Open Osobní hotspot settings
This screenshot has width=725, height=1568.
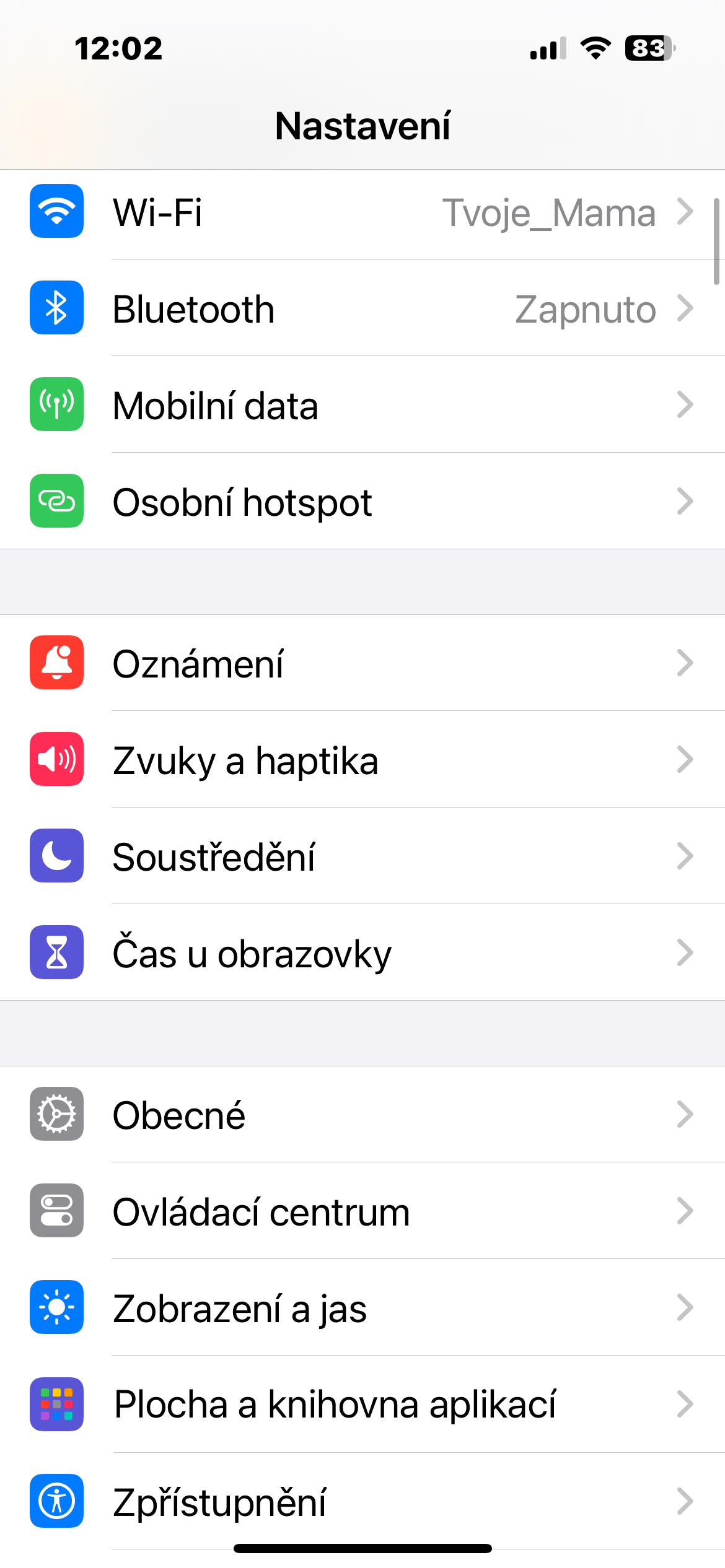362,502
